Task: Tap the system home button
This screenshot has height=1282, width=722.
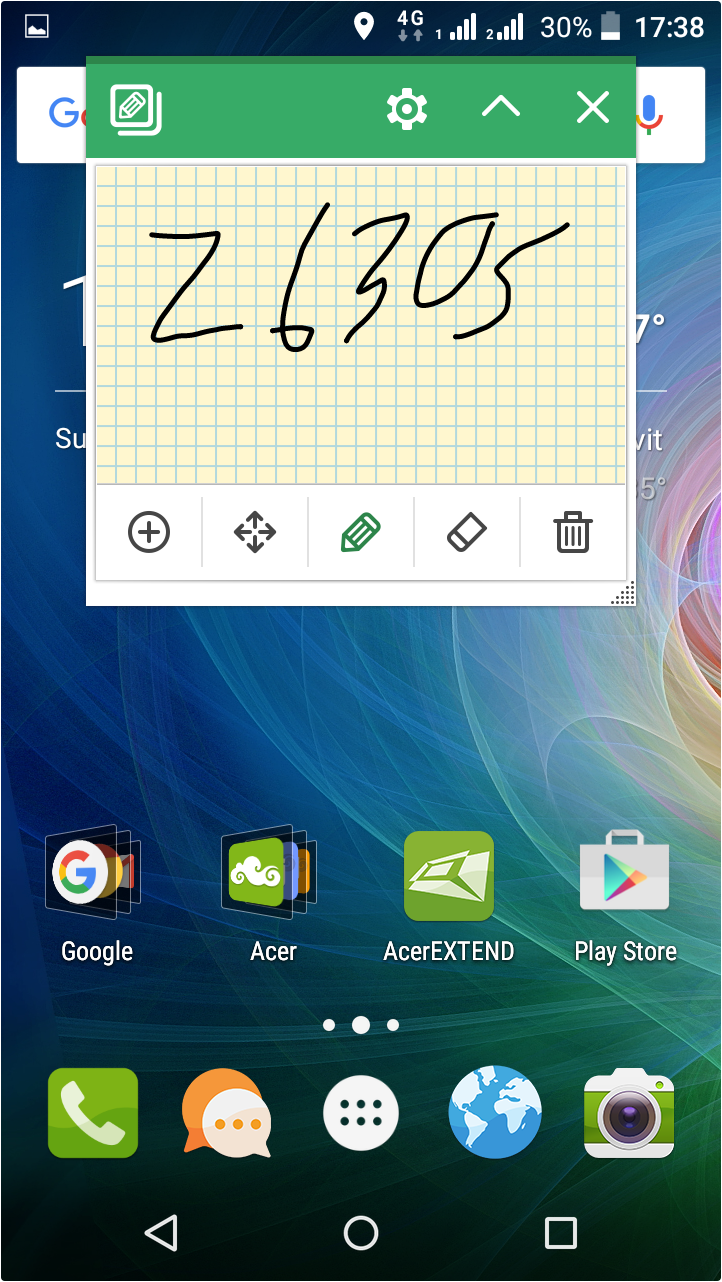Action: (361, 1233)
